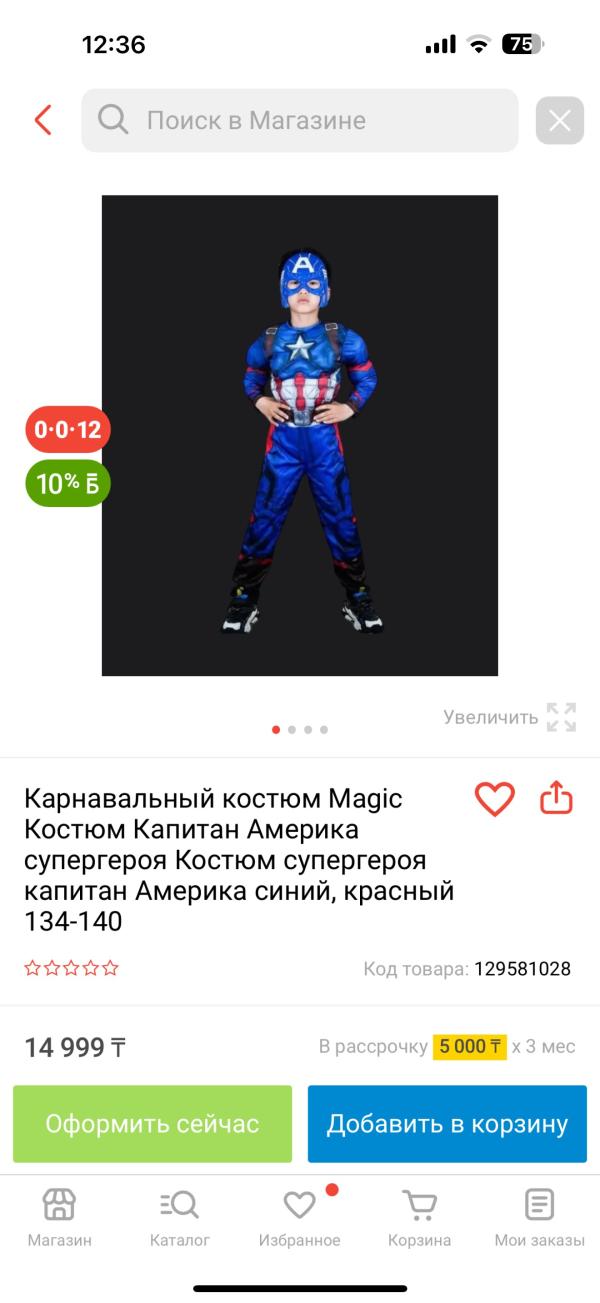Viewport: 600px width, 1303px height.
Task: Tap Оформить сейчас to checkout
Action: (152, 1124)
